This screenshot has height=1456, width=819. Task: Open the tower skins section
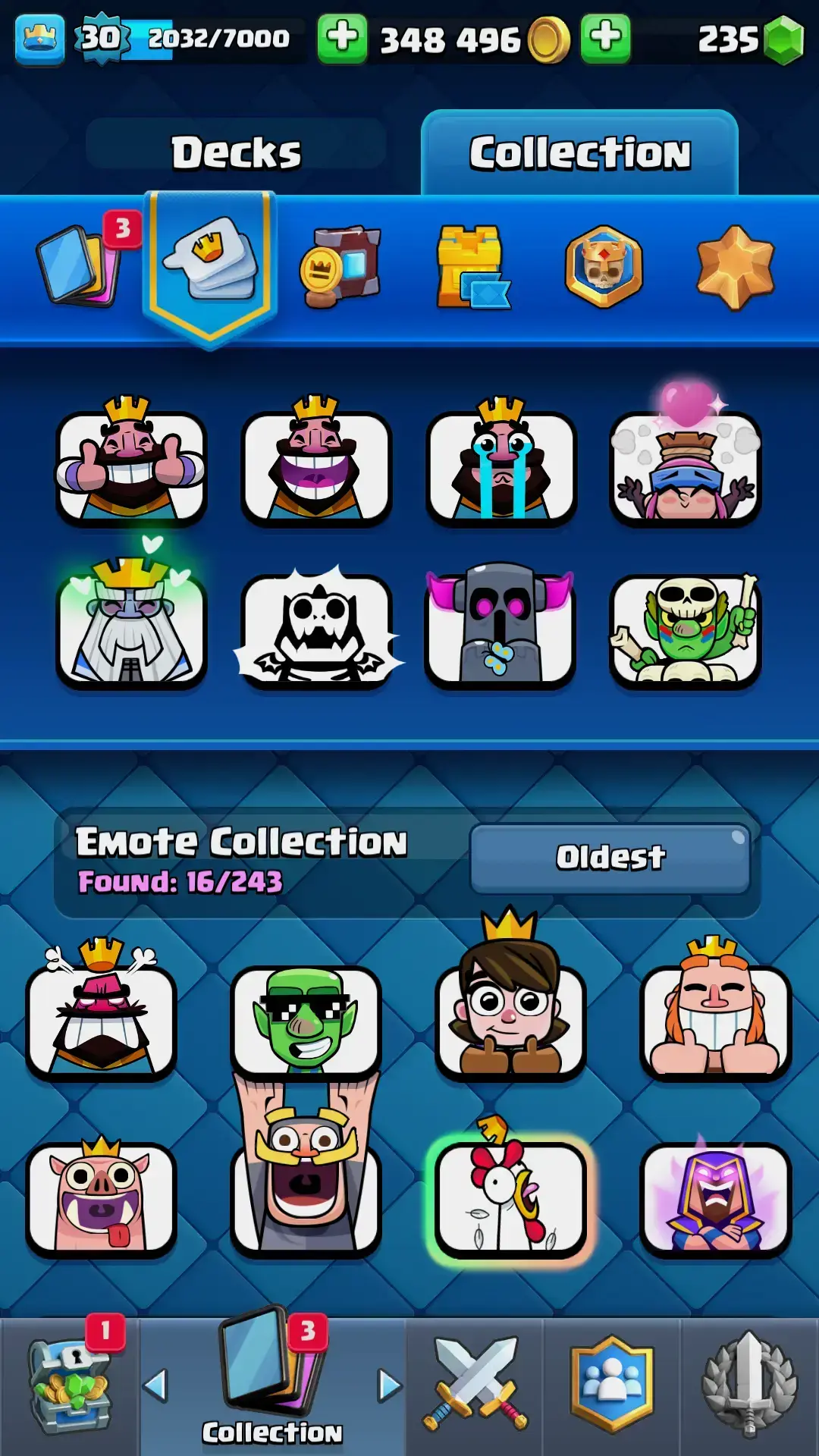[472, 266]
